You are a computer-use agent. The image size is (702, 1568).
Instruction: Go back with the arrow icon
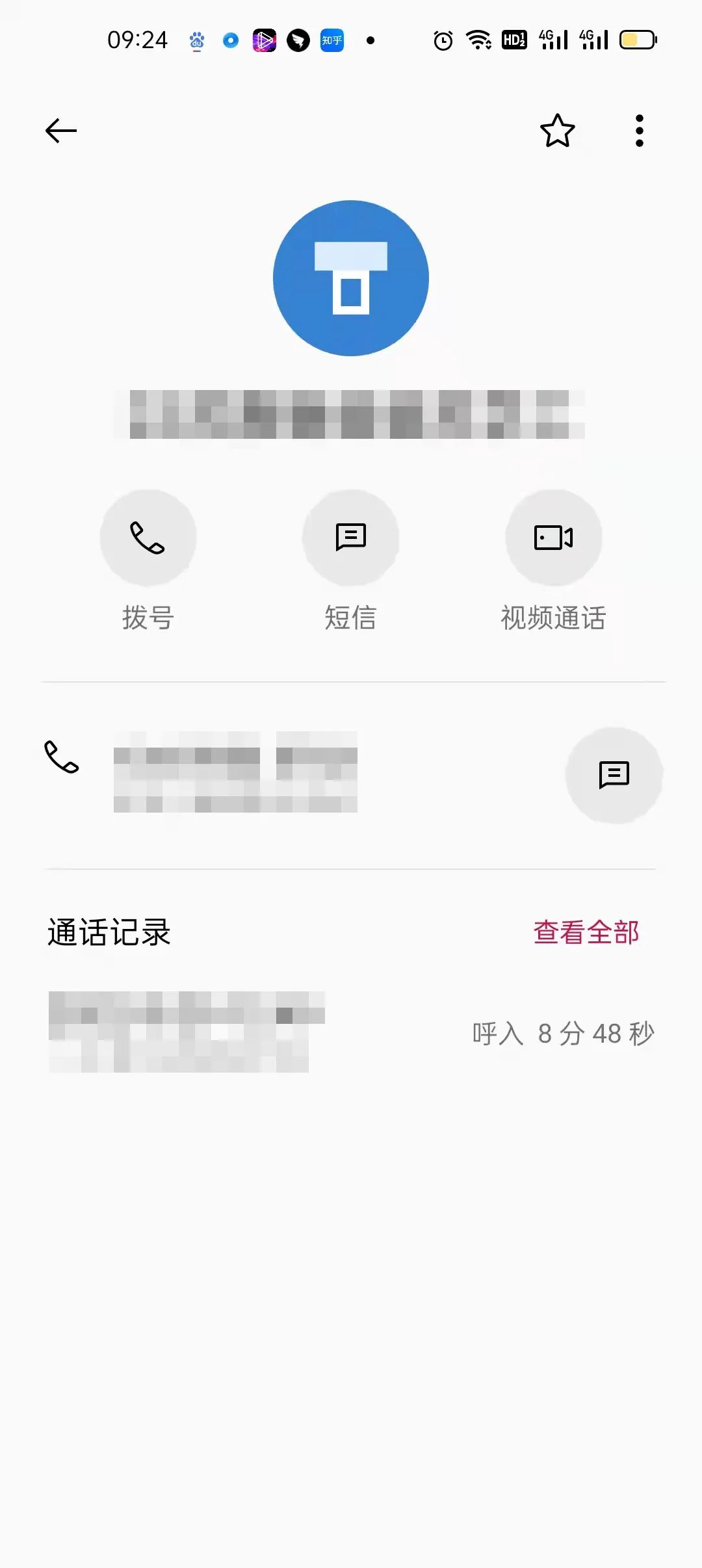click(x=61, y=131)
